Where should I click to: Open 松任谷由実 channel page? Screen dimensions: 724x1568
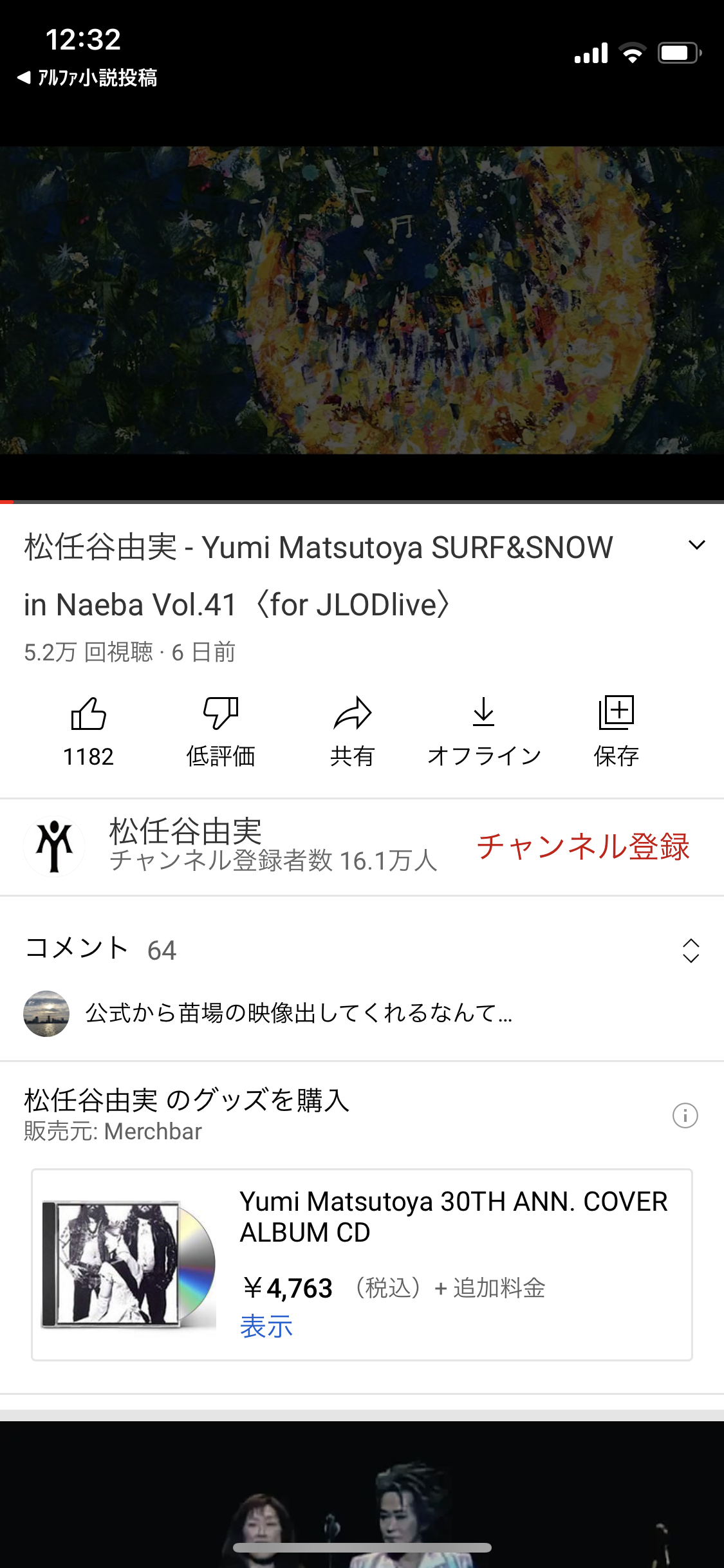(55, 846)
